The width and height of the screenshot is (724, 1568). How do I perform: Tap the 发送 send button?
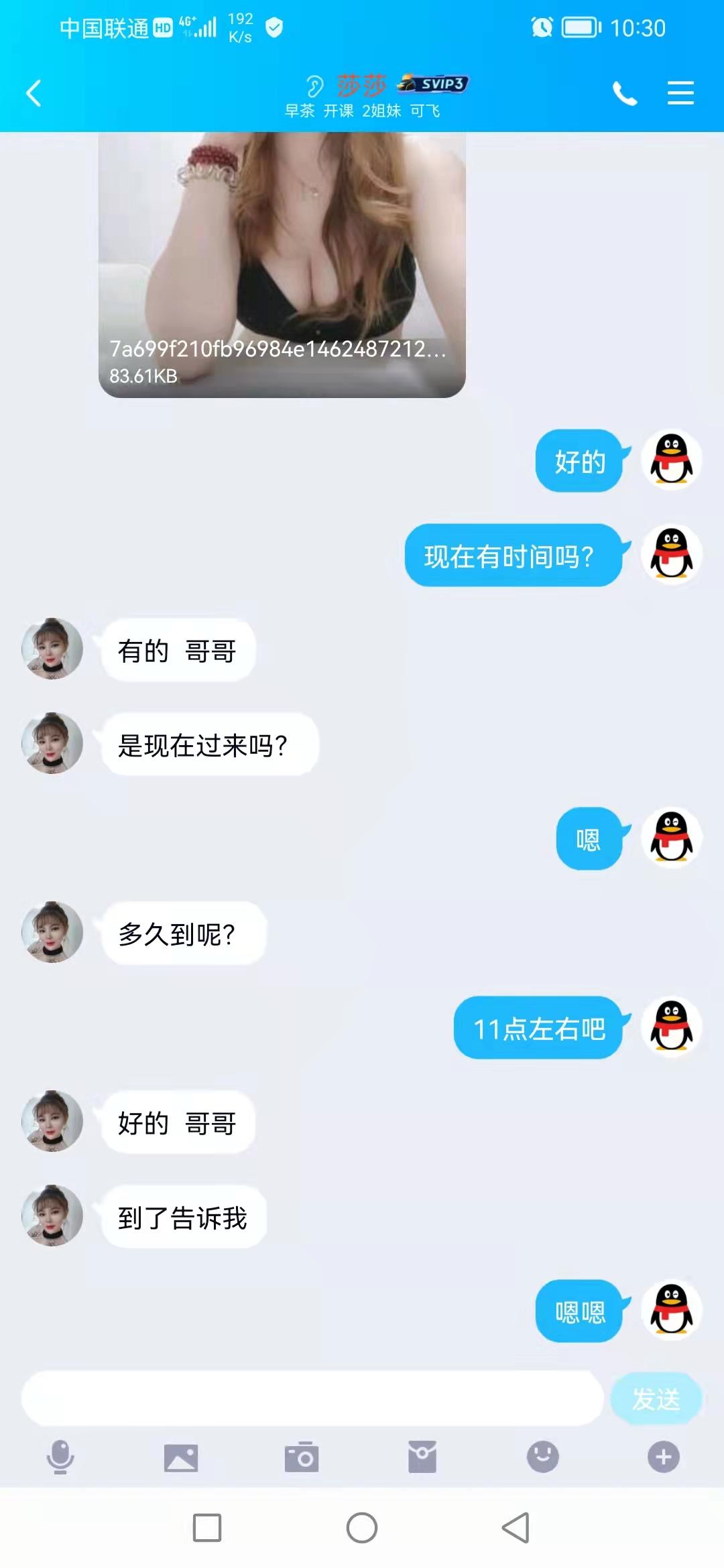[x=656, y=1398]
